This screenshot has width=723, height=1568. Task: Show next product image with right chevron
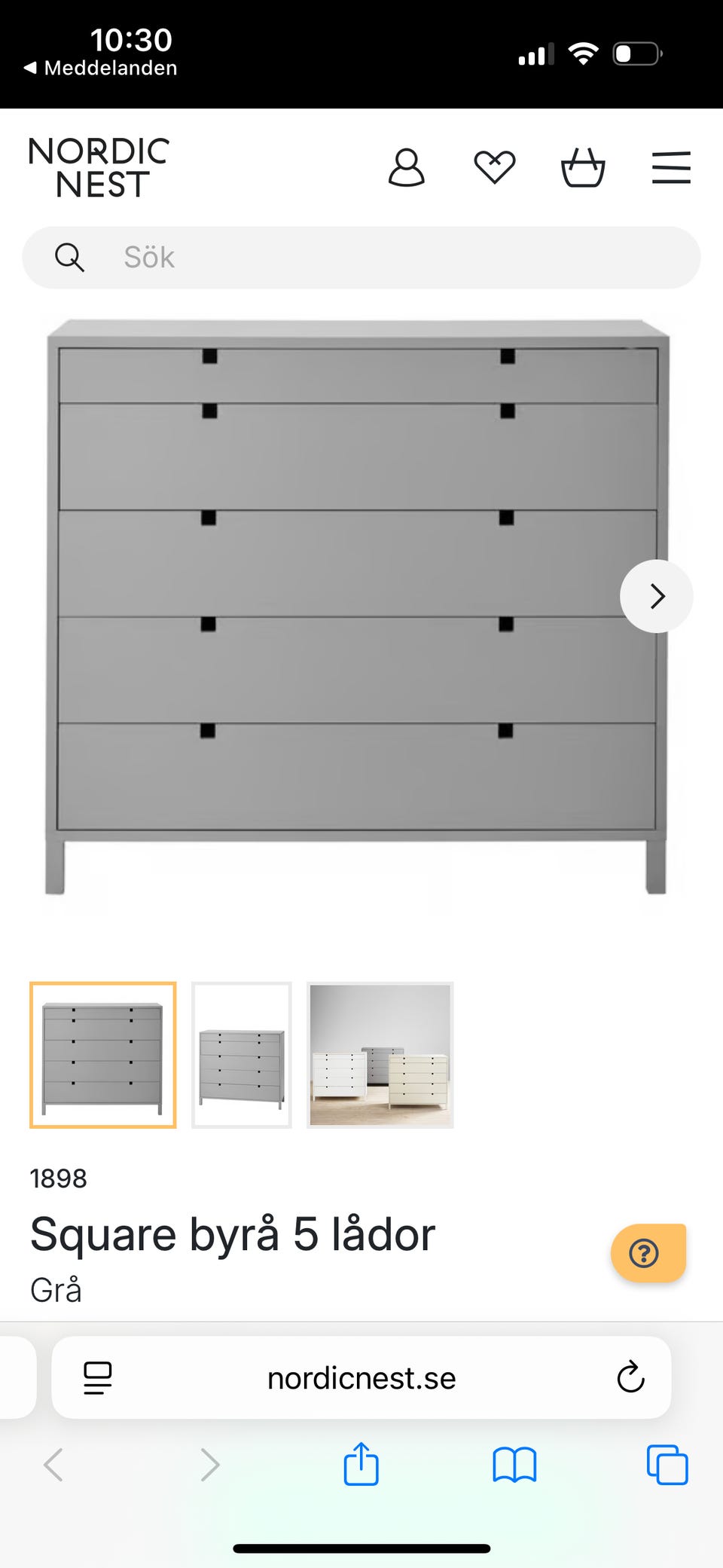(656, 595)
